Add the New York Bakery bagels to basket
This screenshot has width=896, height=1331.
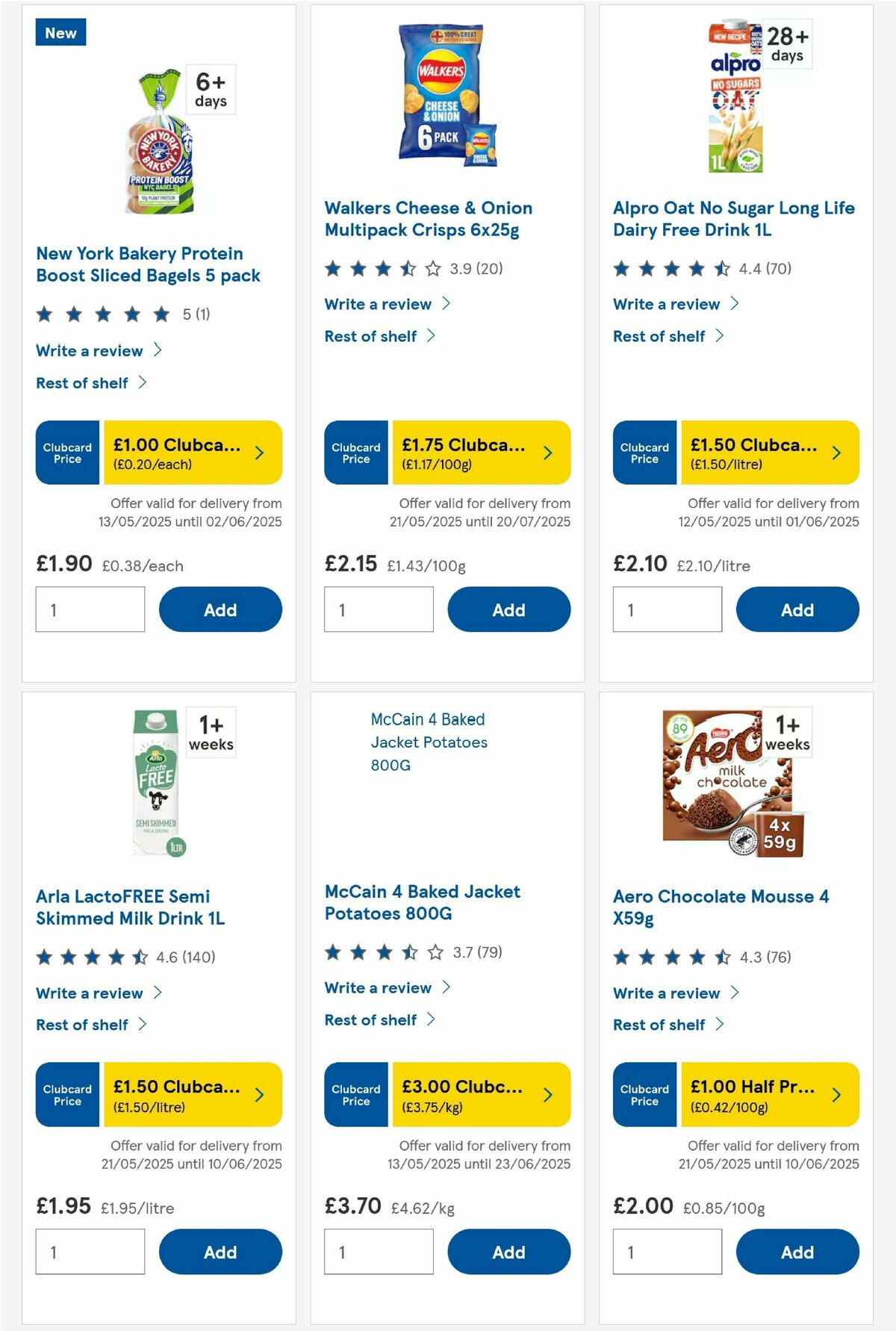point(220,609)
